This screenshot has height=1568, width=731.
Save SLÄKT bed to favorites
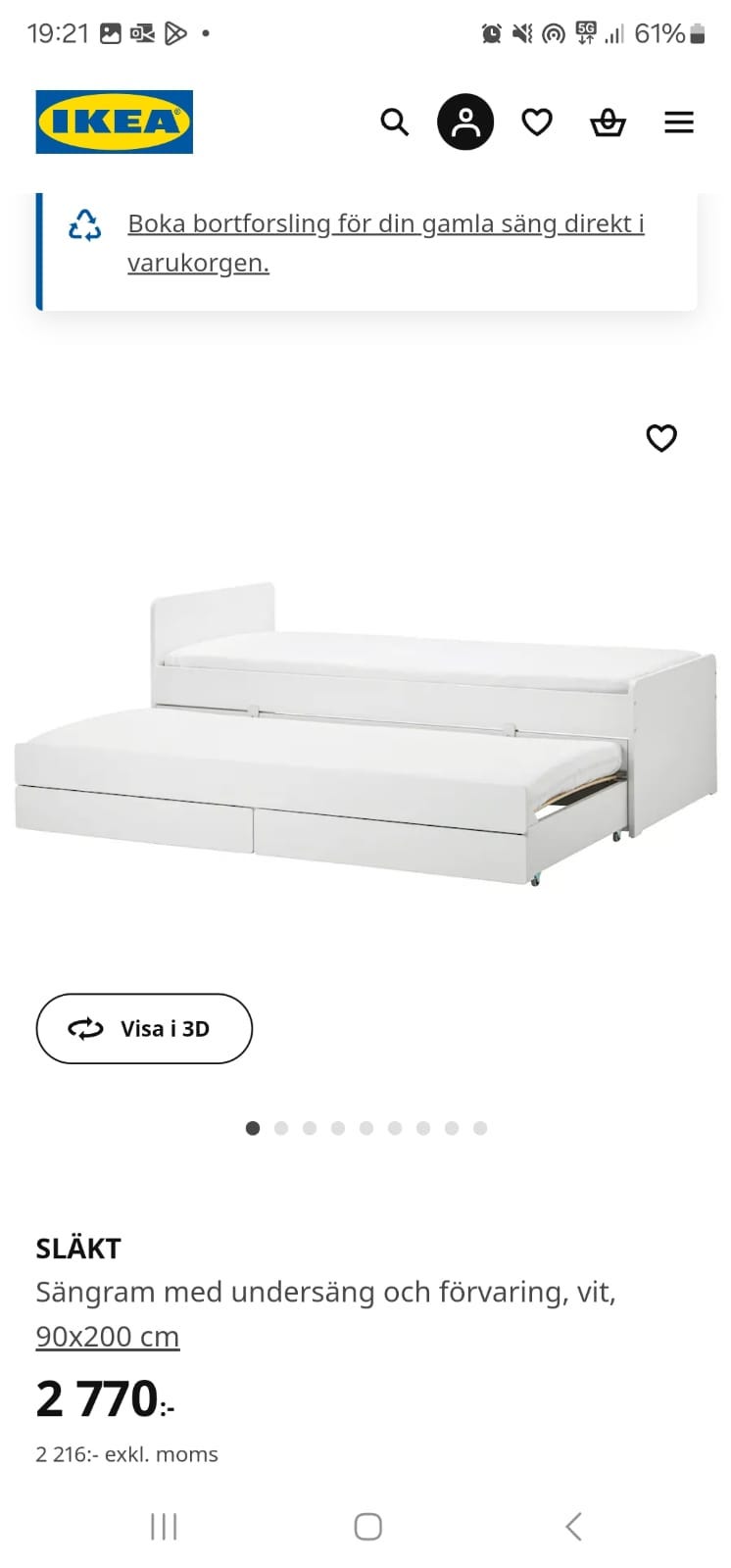(661, 438)
